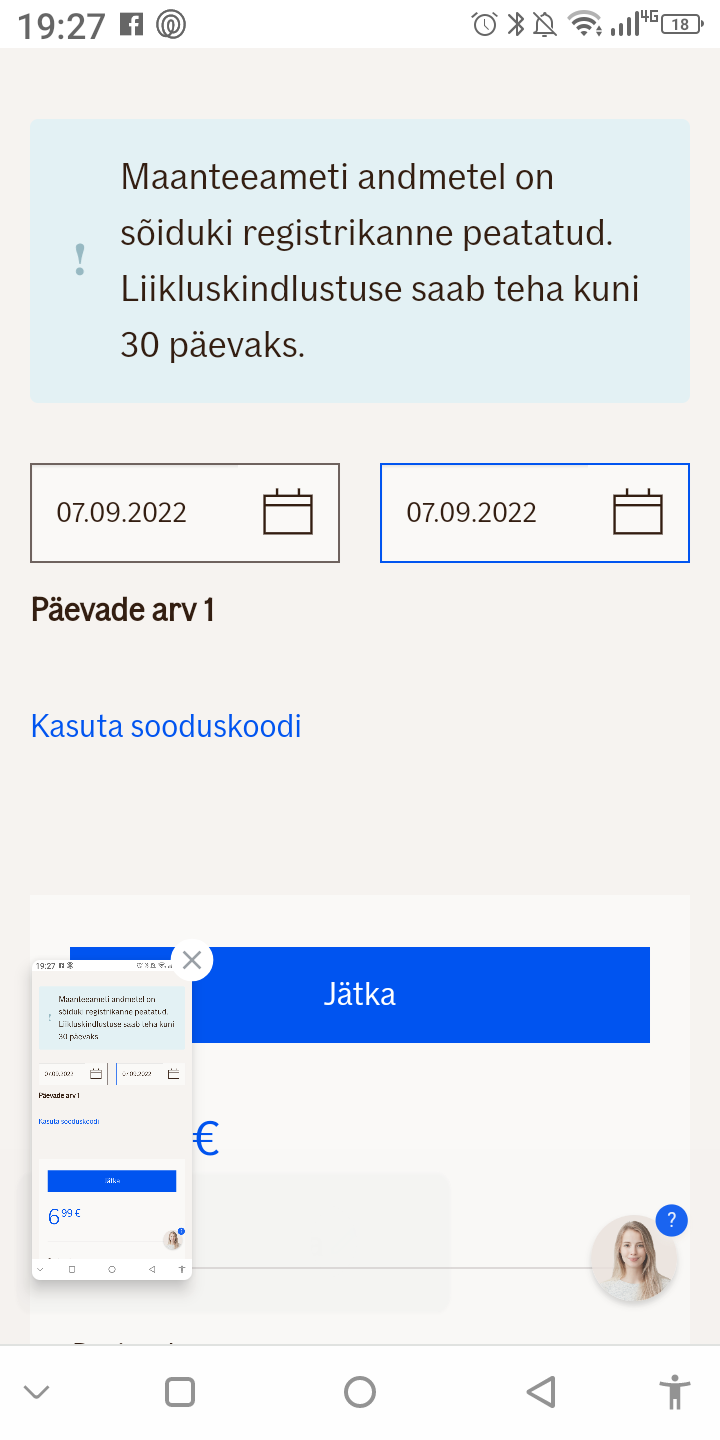Go back with the system back button
720x1440 pixels.
(x=540, y=1392)
